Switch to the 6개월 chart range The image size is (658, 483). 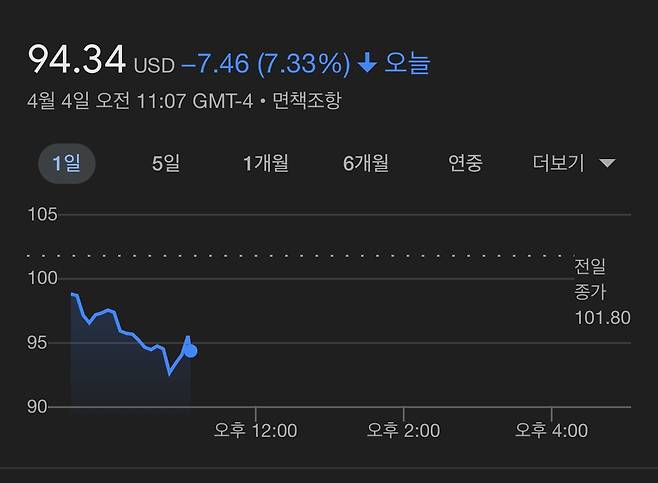coord(366,163)
